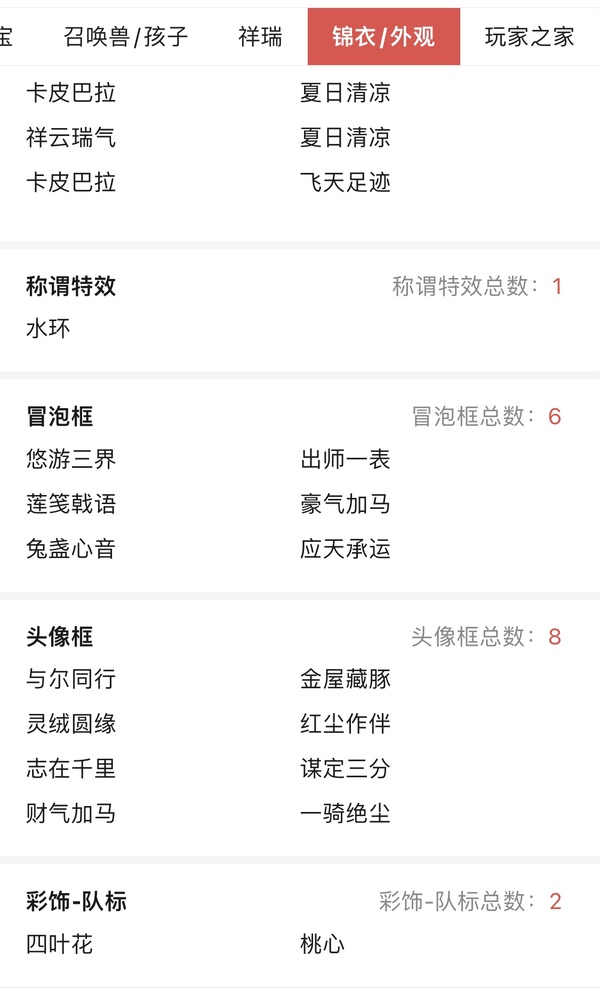The width and height of the screenshot is (600, 996).
Task: Open the 祥瑞 tab
Action: point(260,38)
